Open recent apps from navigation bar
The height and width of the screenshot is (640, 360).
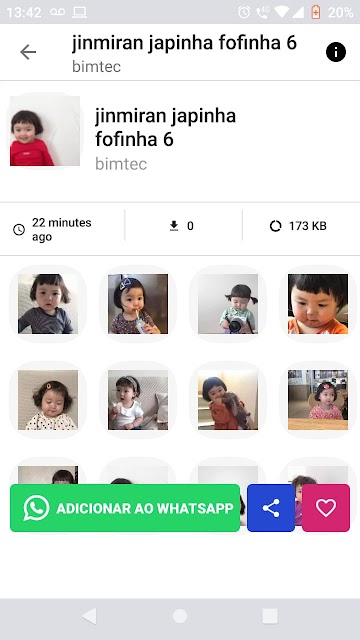[x=270, y=616]
